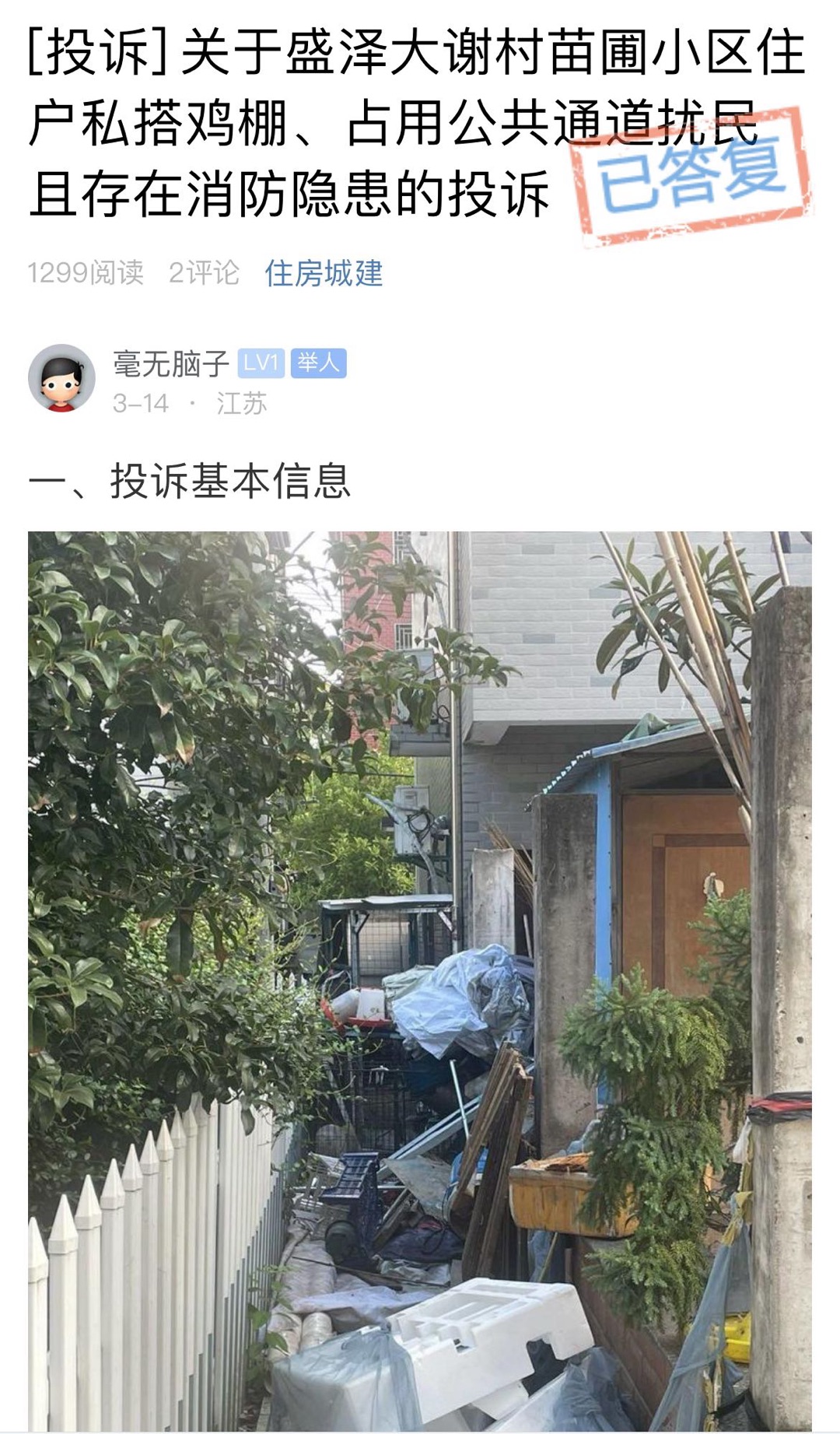View the complaint photo full screen
840x1434 pixels.
click(420, 980)
